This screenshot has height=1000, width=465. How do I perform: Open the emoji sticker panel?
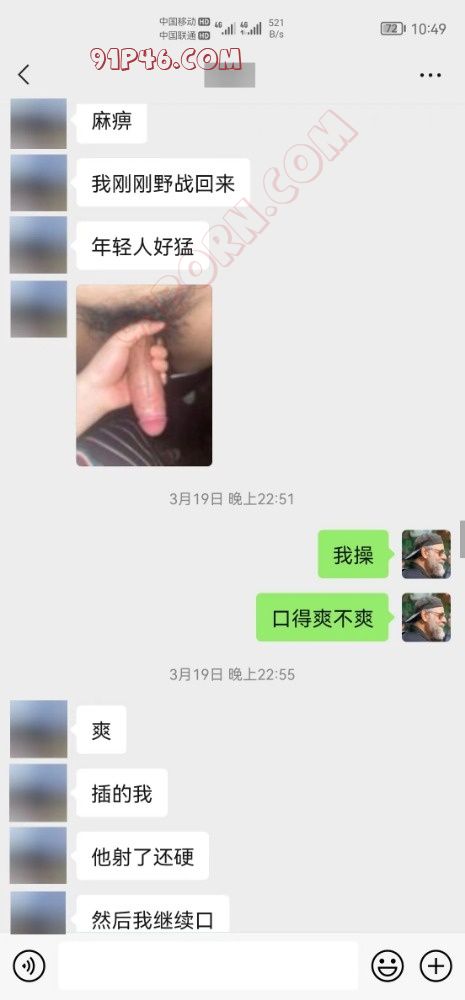click(x=387, y=966)
